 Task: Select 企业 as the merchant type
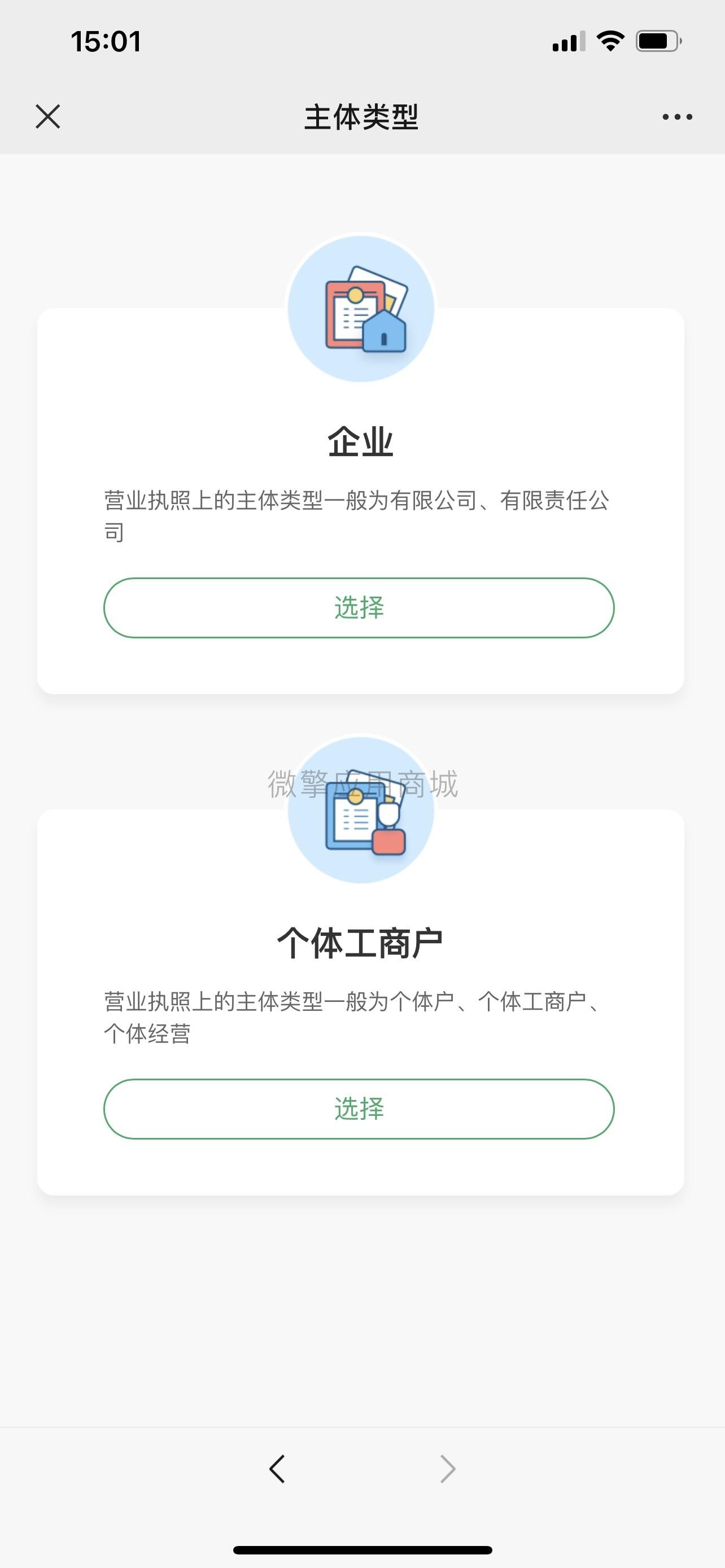(360, 607)
